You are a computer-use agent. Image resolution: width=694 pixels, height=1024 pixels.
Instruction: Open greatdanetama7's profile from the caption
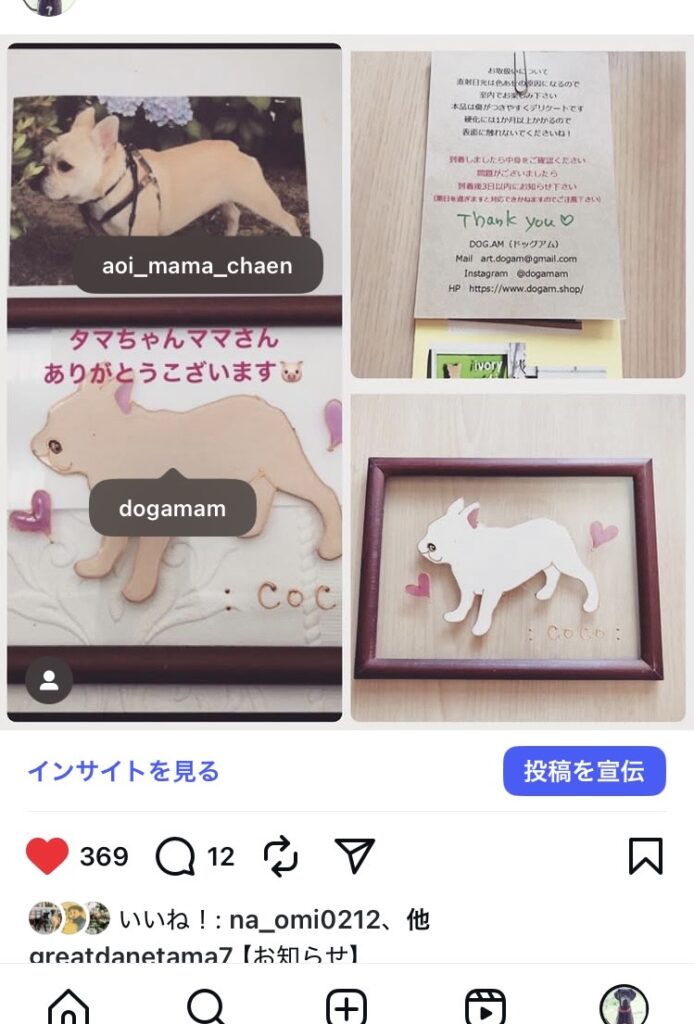(x=131, y=955)
